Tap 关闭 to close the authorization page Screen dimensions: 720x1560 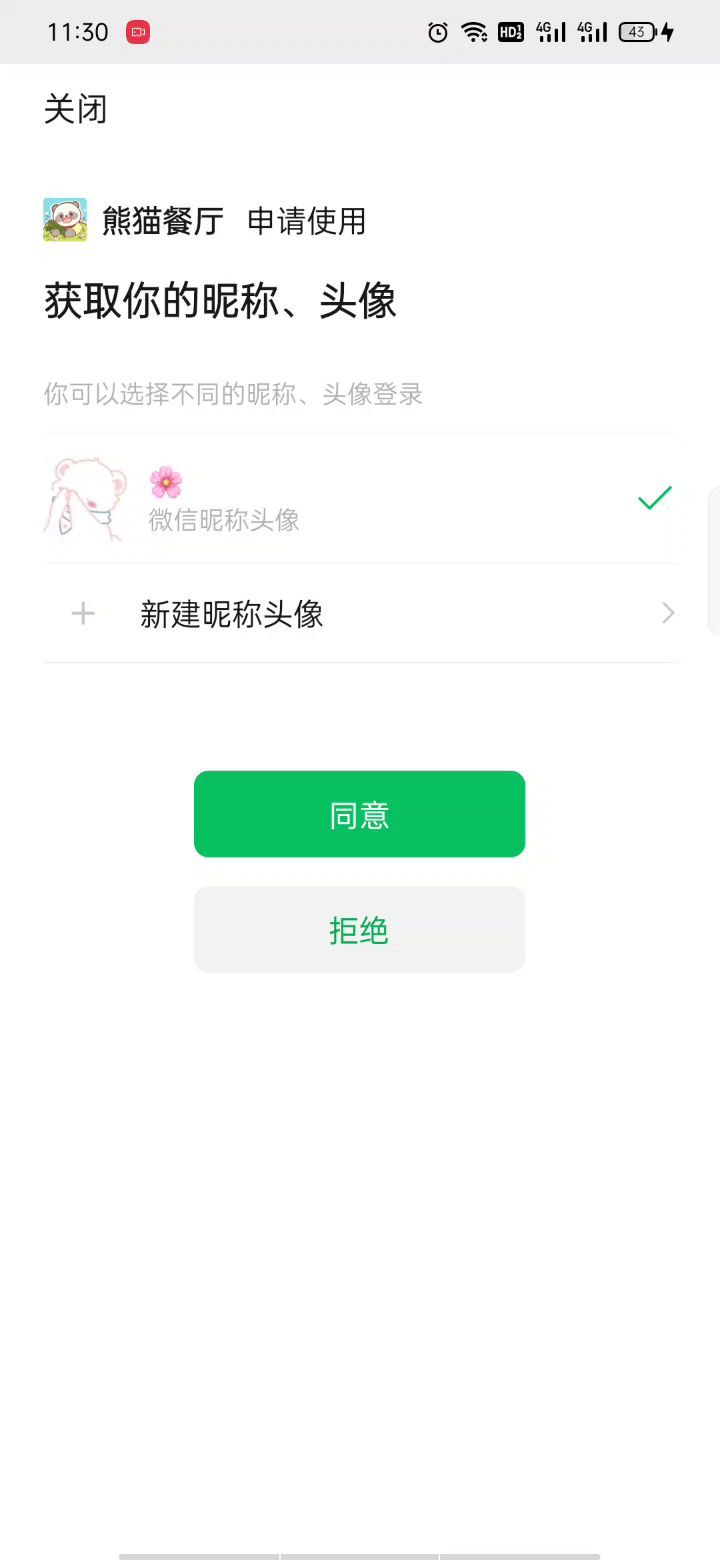pyautogui.click(x=75, y=109)
